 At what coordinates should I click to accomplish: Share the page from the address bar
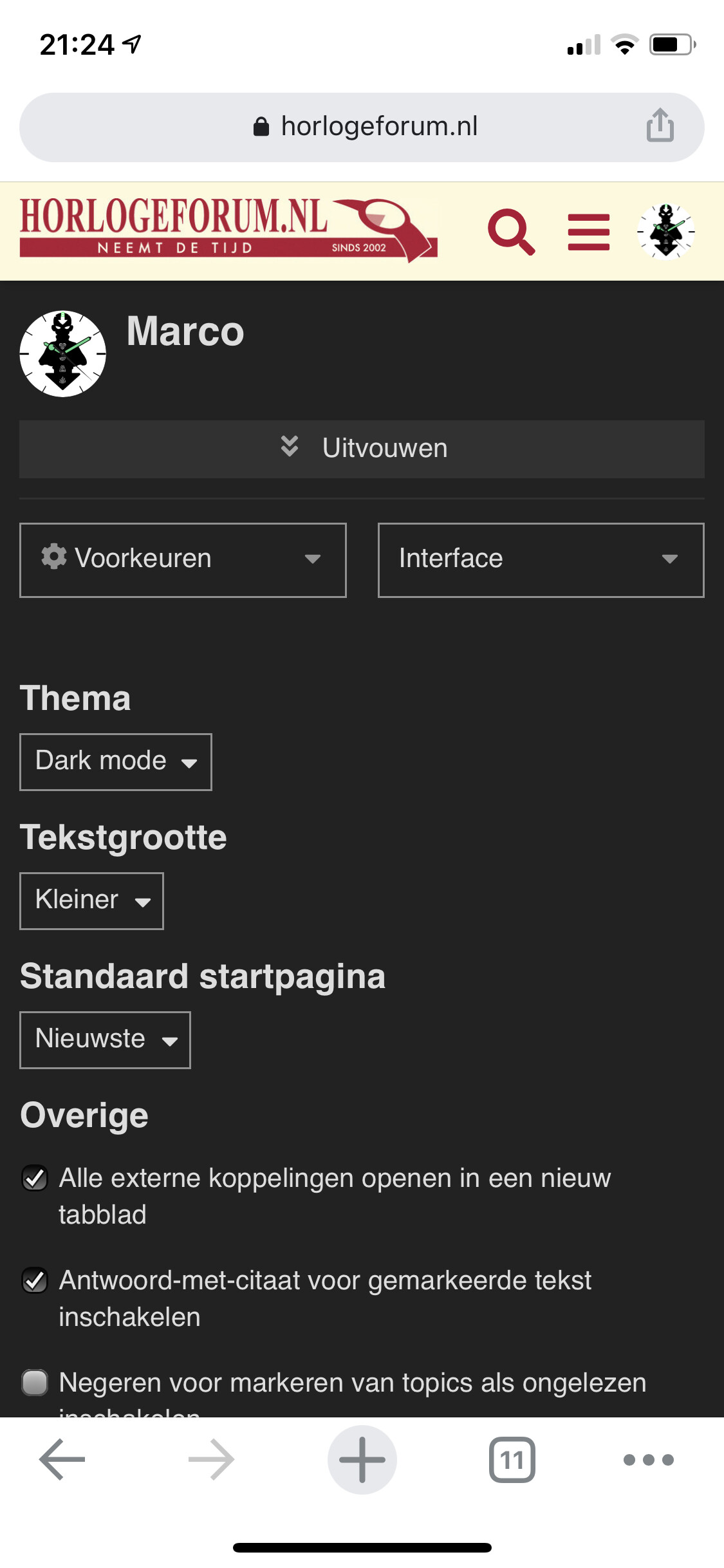tap(660, 126)
